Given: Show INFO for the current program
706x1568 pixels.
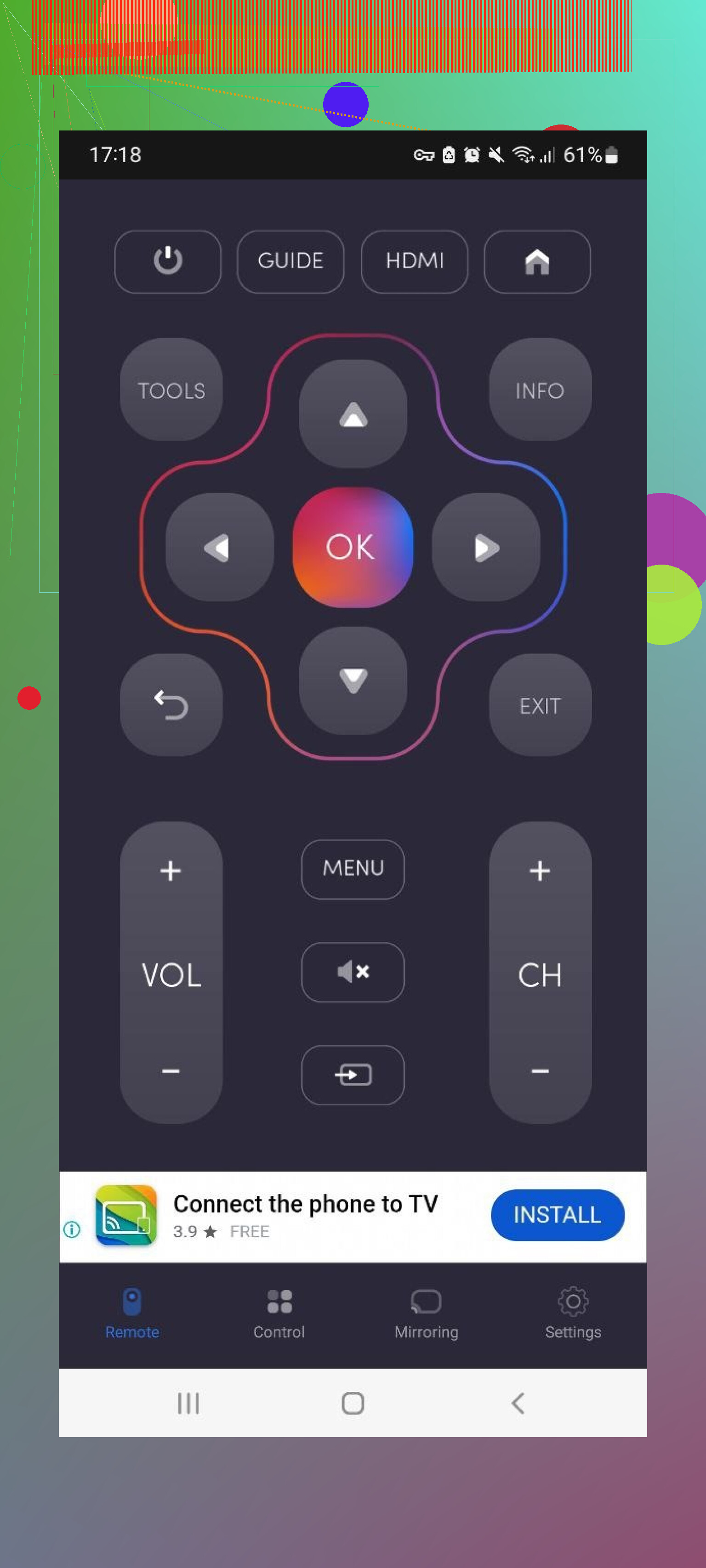Looking at the screenshot, I should point(540,390).
